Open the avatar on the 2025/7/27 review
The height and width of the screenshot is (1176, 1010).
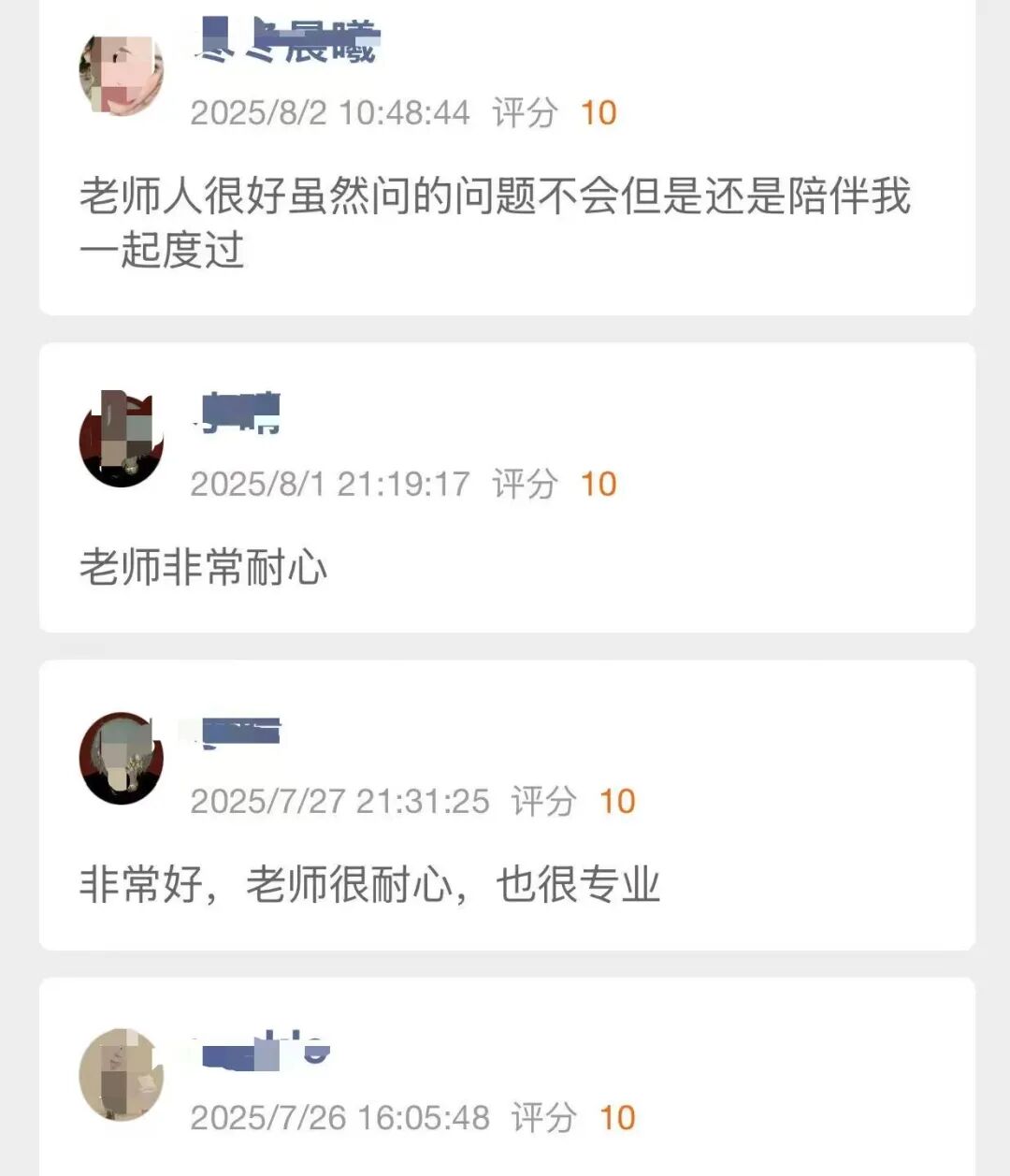(122, 758)
